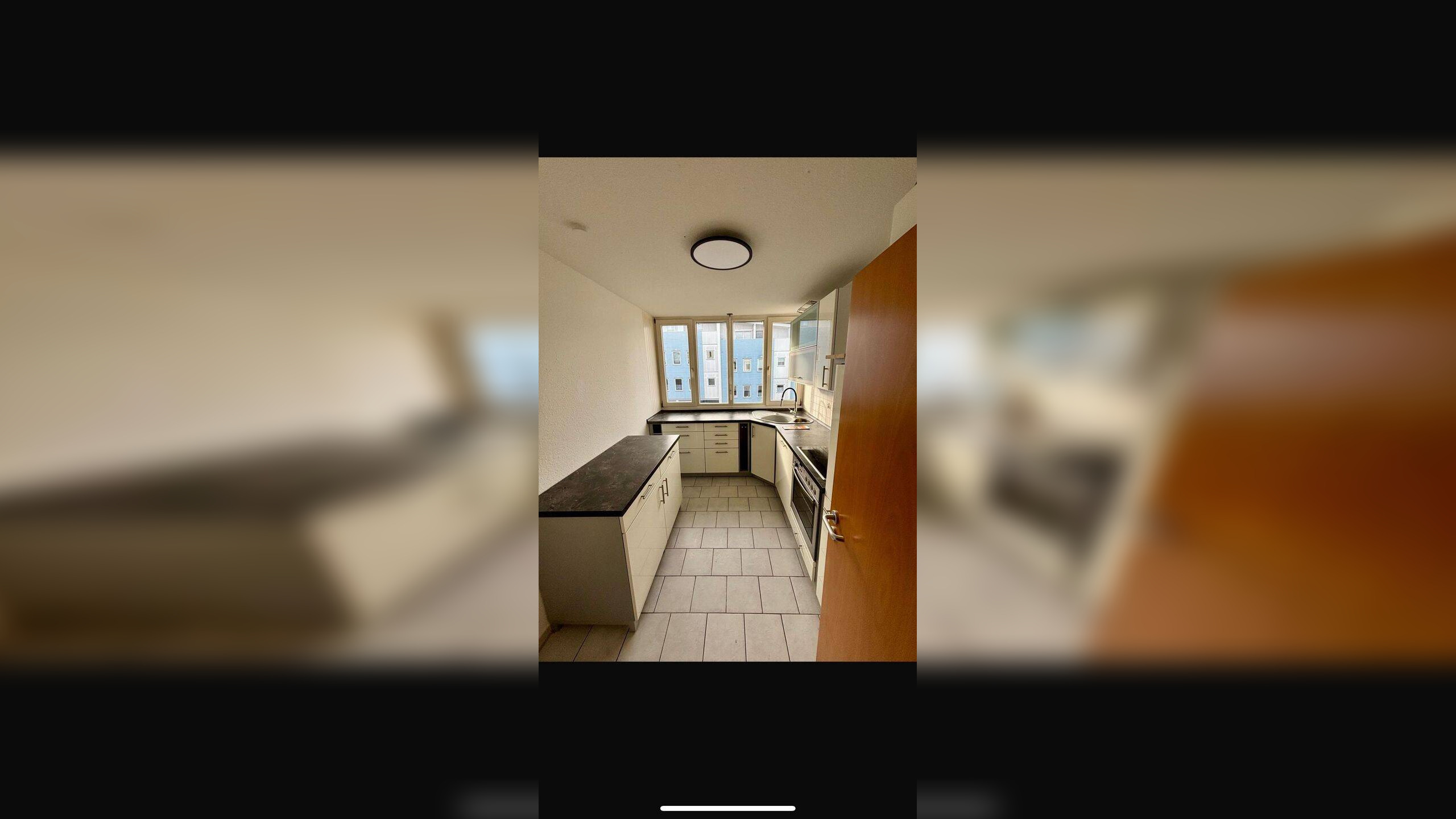The width and height of the screenshot is (1456, 819).
Task: Tap the kitchen photo to reveal viewer controls
Action: [727, 409]
